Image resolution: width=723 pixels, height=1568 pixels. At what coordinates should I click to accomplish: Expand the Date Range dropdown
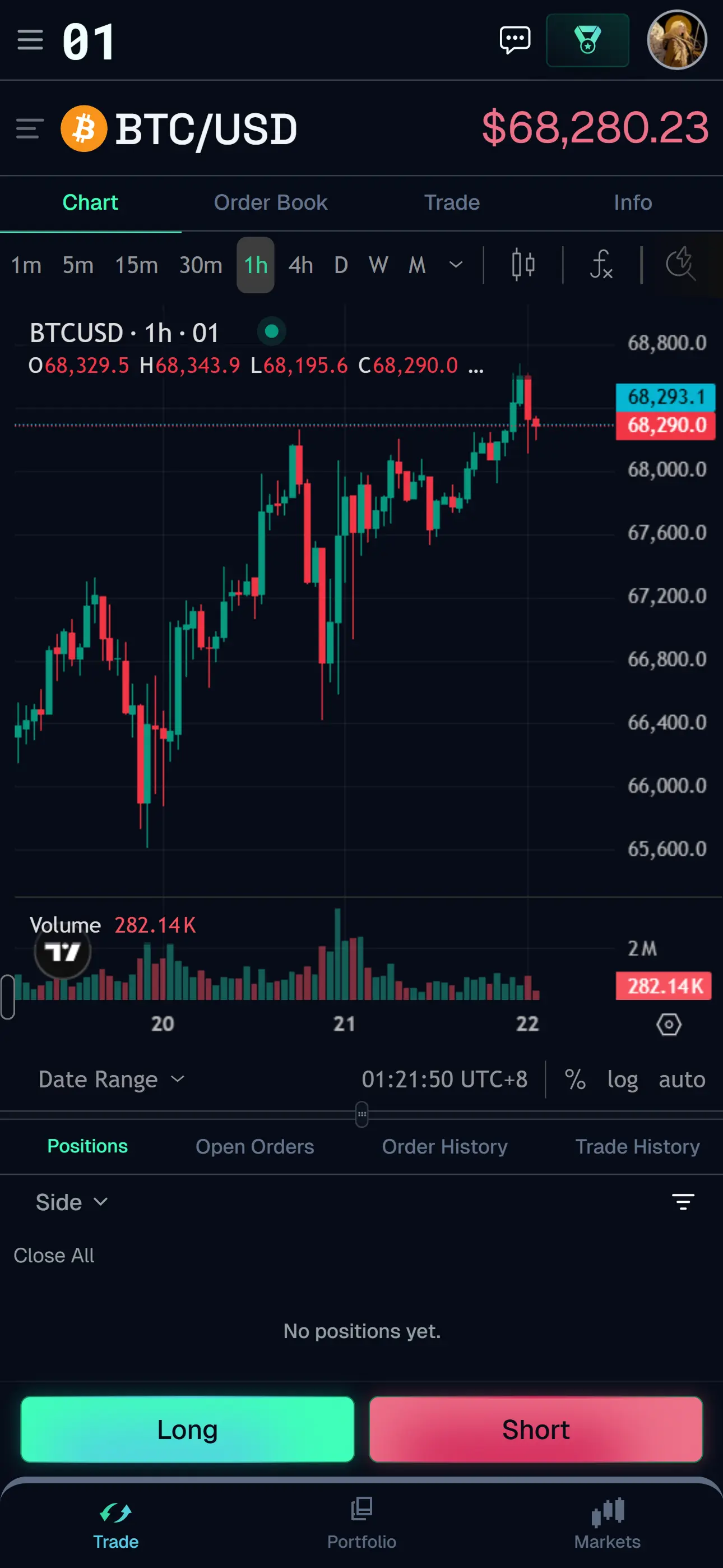(x=111, y=1079)
